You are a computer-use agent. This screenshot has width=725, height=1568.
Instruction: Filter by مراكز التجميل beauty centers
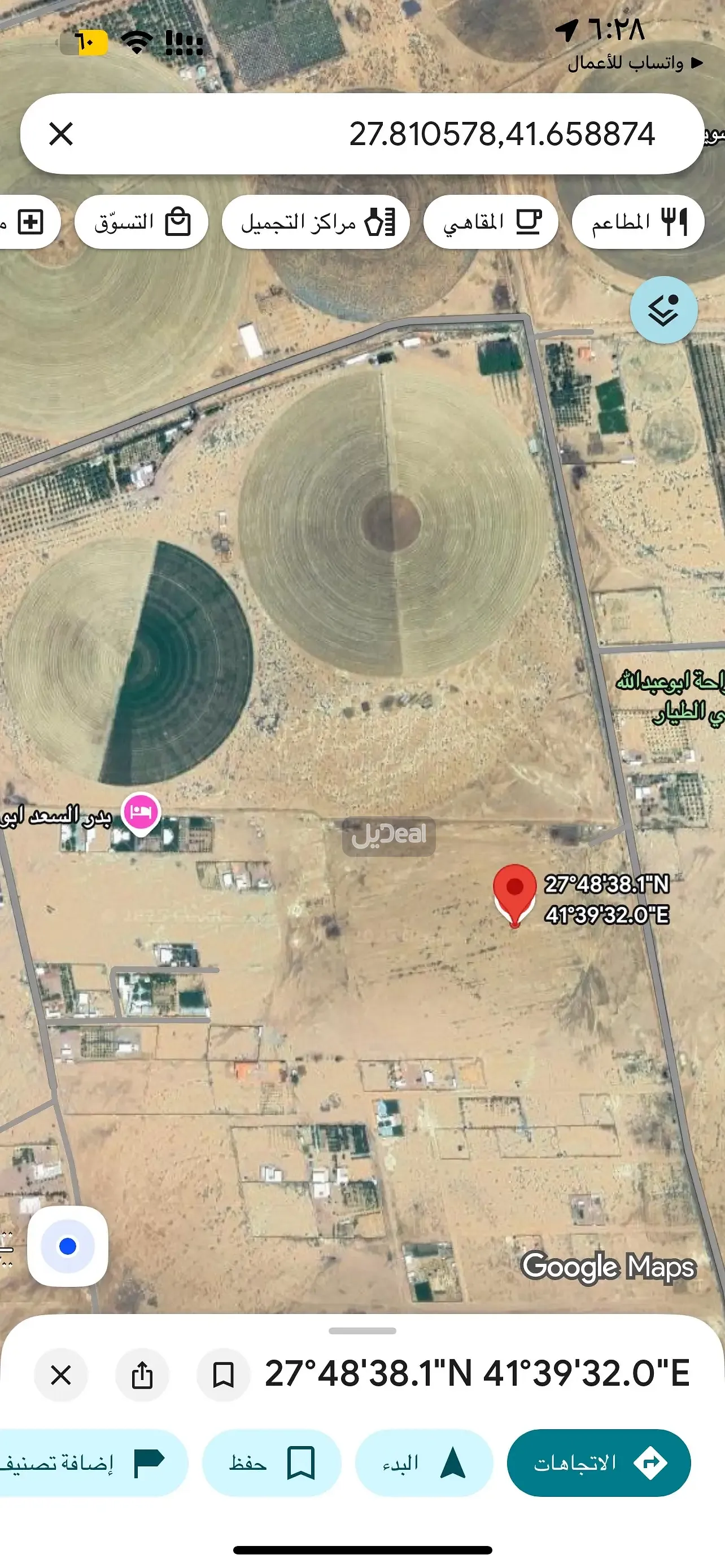(315, 222)
